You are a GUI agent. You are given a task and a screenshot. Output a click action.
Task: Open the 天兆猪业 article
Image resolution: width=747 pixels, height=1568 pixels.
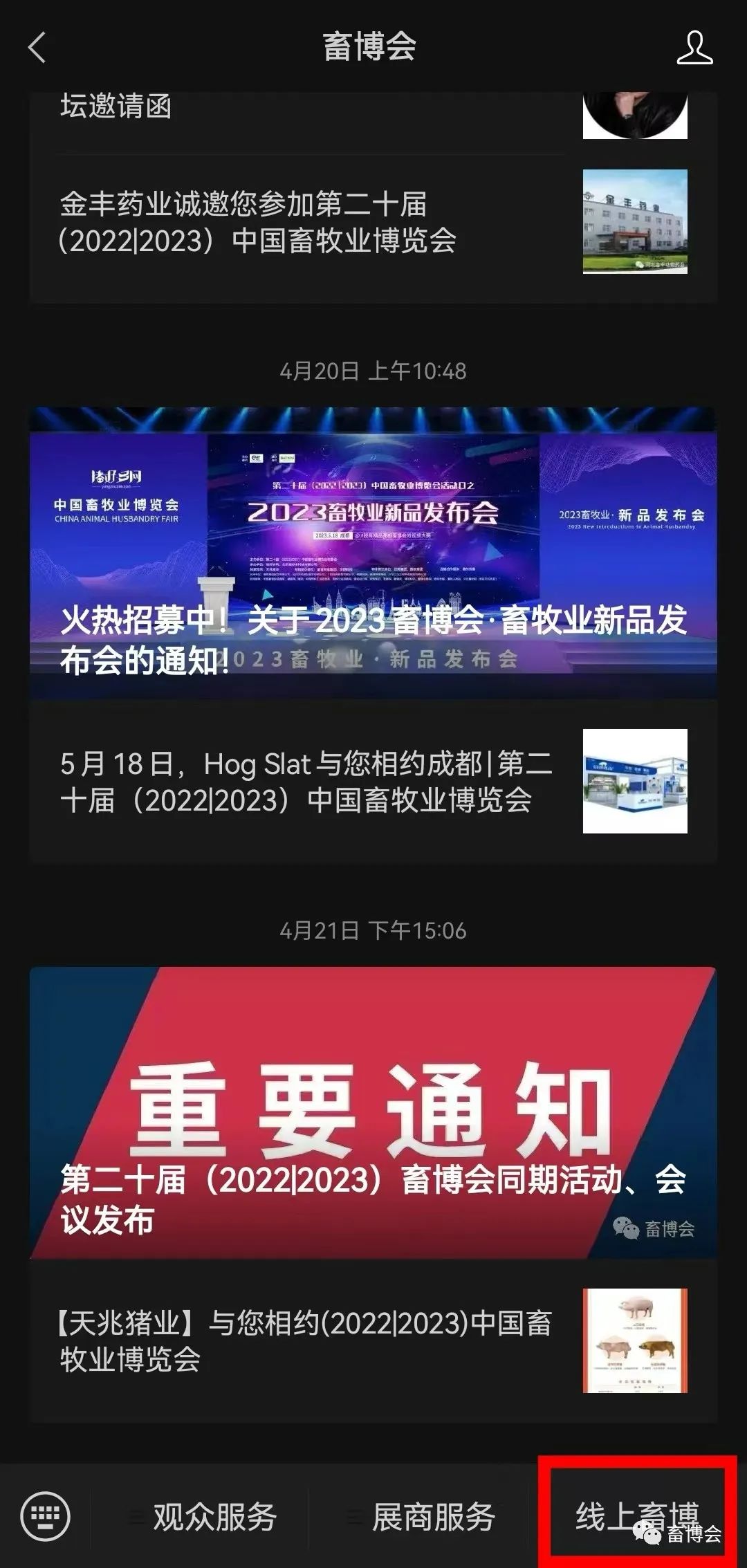coord(373,1340)
